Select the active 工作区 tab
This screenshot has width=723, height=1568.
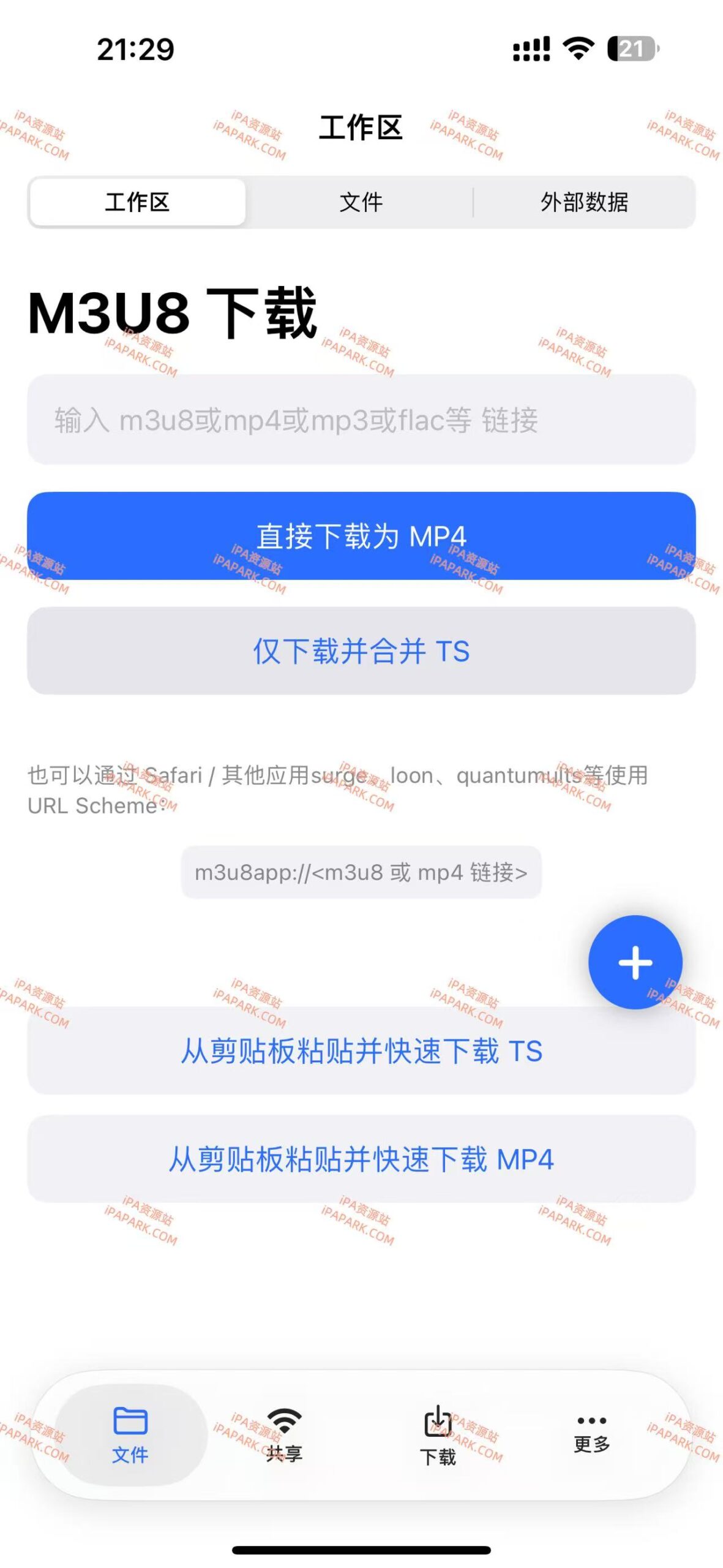(138, 203)
